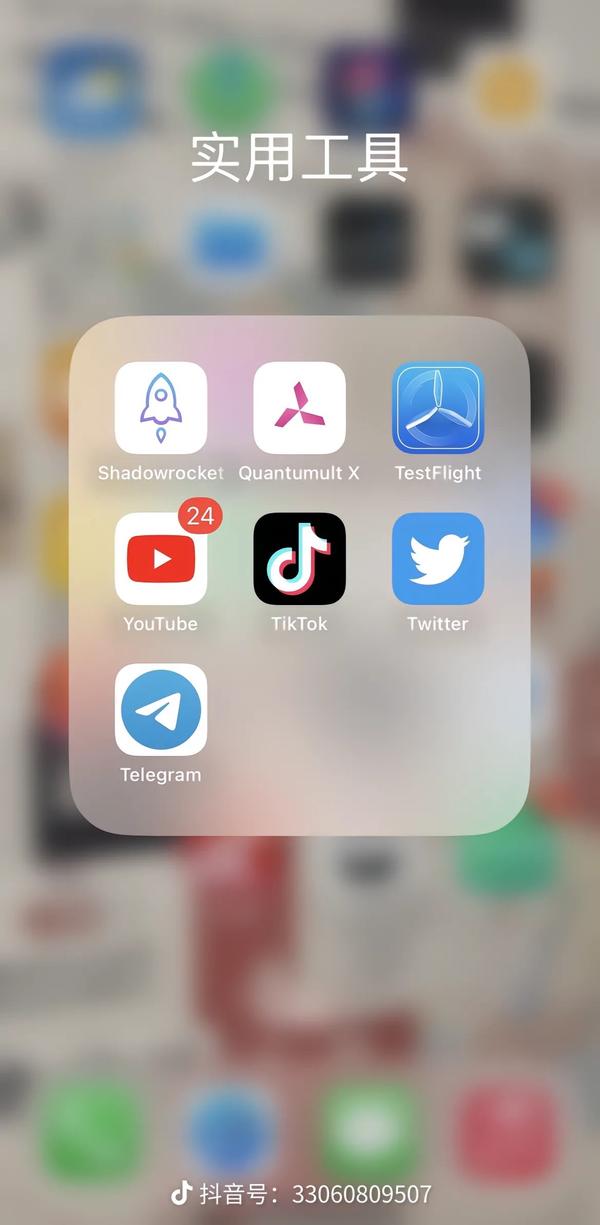
Task: Launch the TikTok app
Action: tap(299, 559)
